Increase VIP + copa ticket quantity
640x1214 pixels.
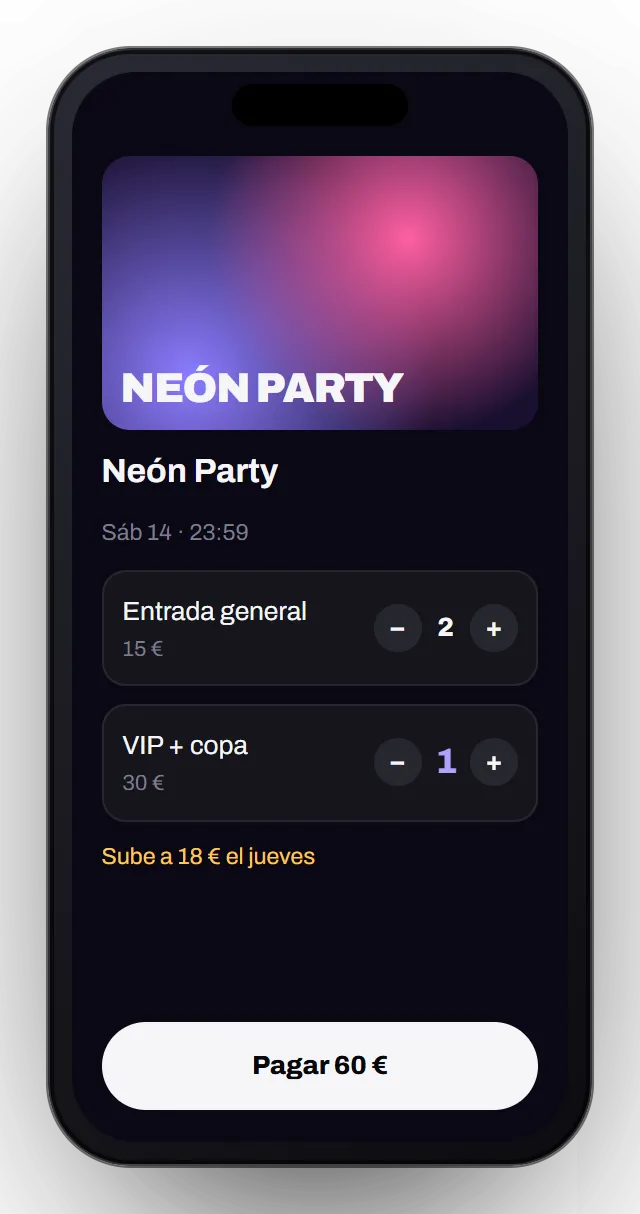click(494, 762)
